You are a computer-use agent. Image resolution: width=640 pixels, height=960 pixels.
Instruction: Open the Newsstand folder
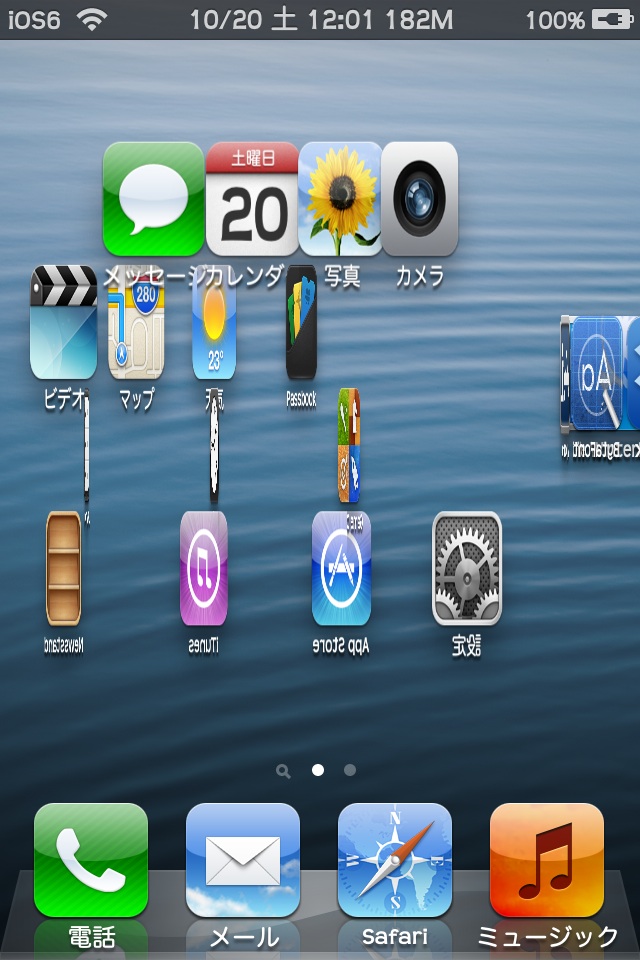click(63, 568)
